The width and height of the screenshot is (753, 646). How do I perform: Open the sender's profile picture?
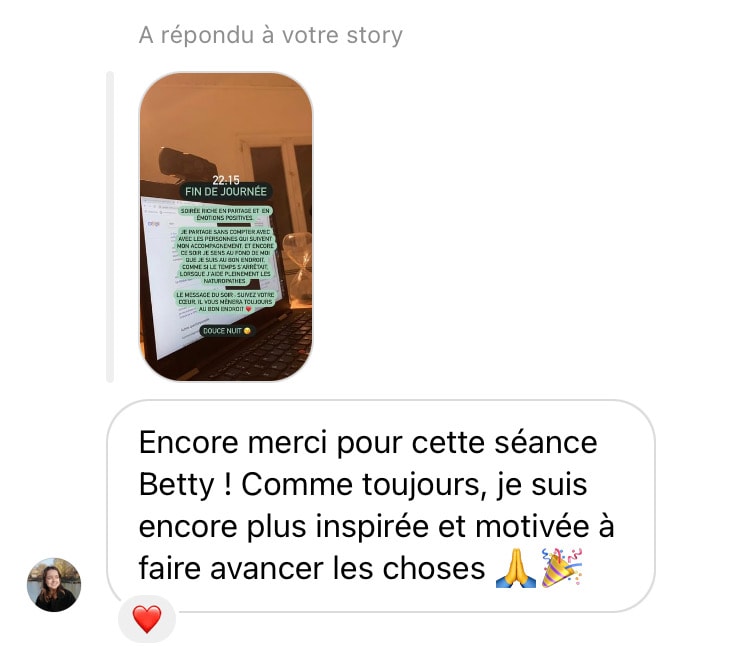click(54, 585)
